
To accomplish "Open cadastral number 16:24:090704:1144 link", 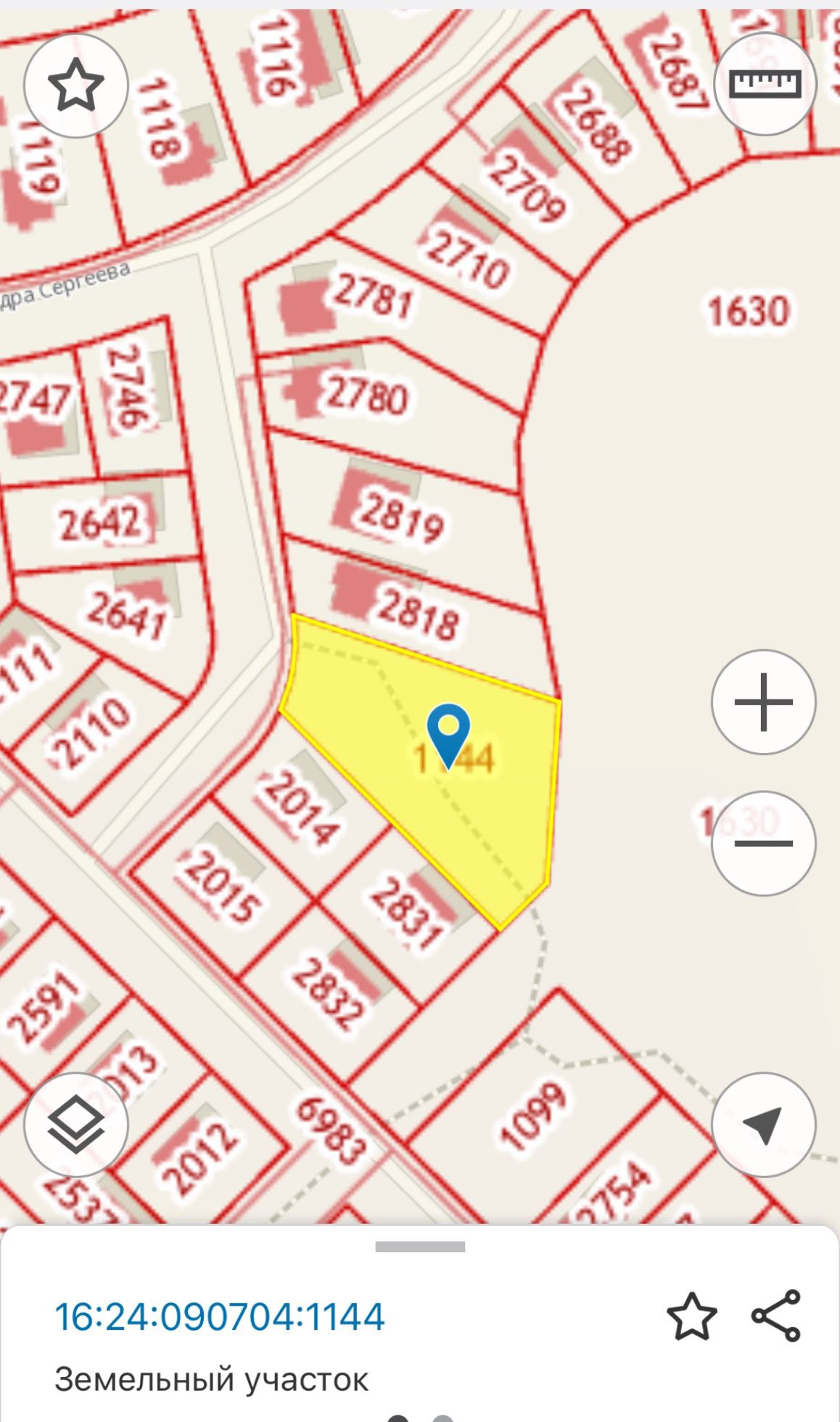I will click(219, 1316).
